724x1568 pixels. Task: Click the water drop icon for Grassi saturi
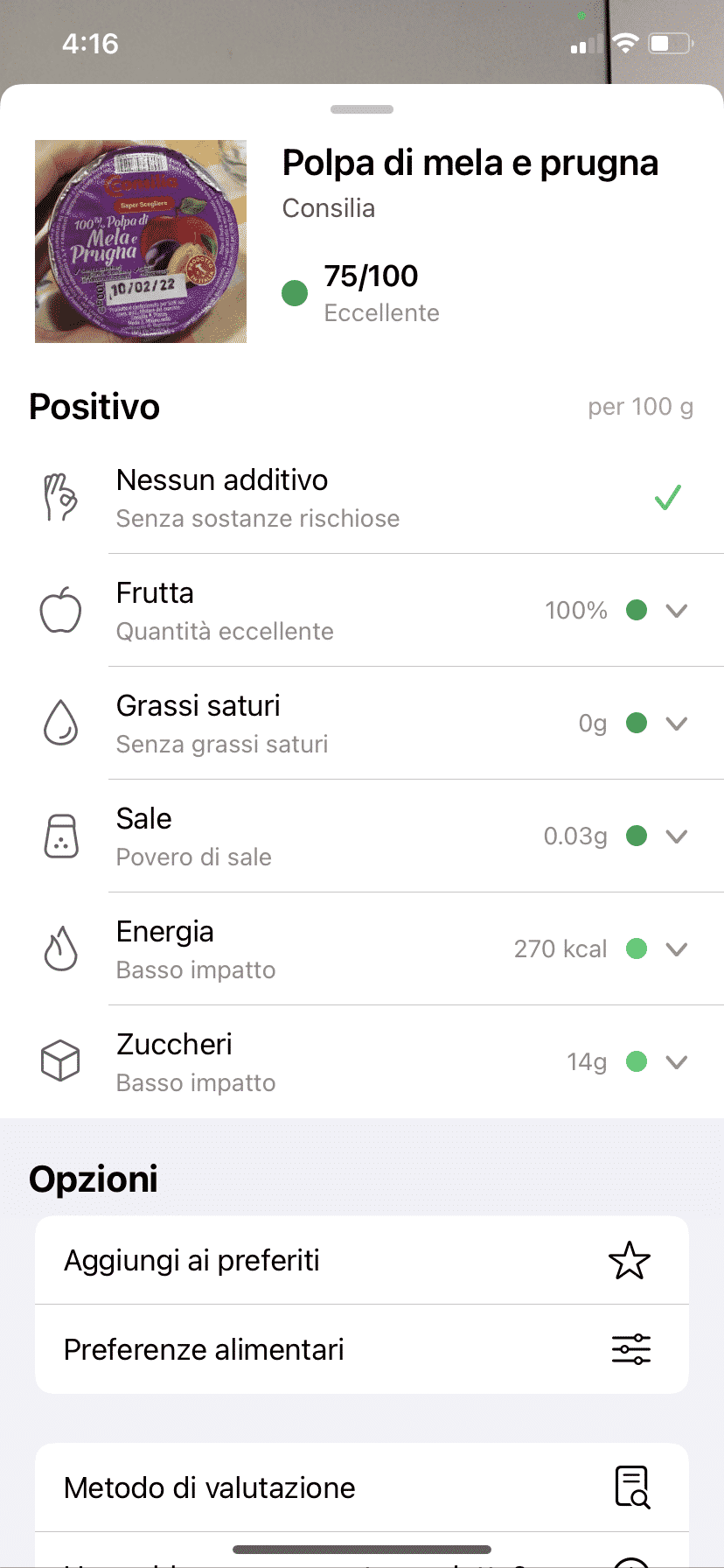61,723
